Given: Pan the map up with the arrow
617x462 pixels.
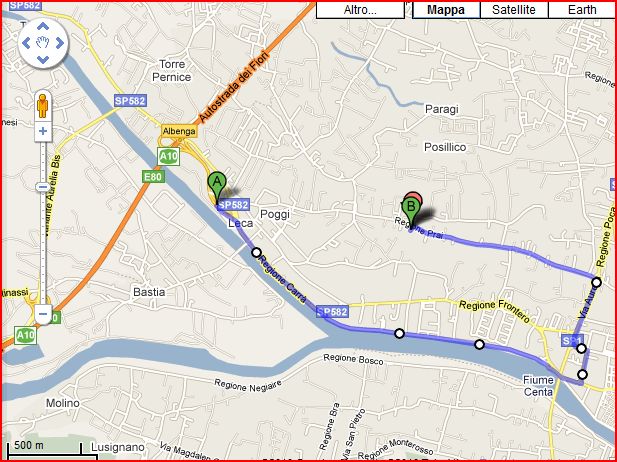Looking at the screenshot, I should click(42, 26).
